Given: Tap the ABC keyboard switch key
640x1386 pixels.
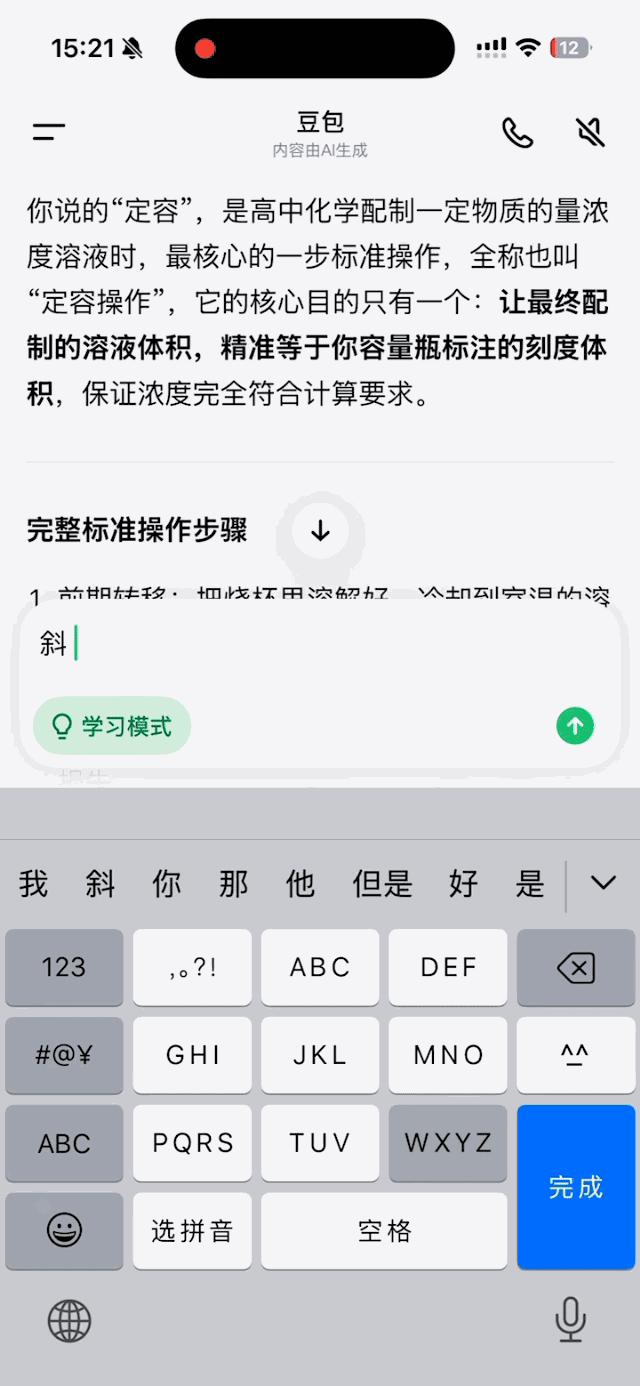Looking at the screenshot, I should (64, 1143).
